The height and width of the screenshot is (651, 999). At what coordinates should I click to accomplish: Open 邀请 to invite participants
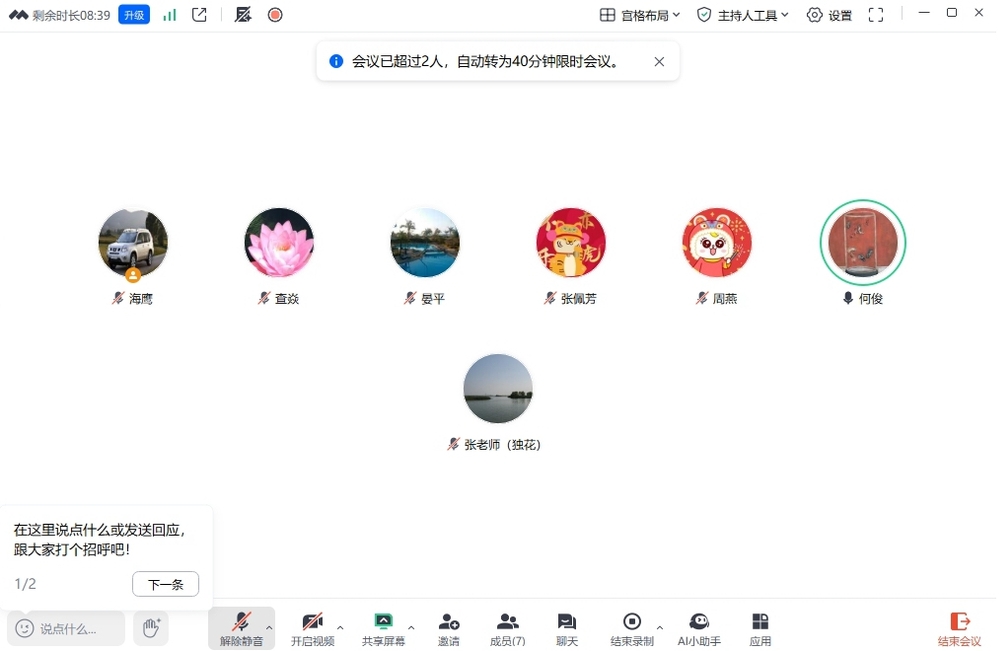(449, 629)
